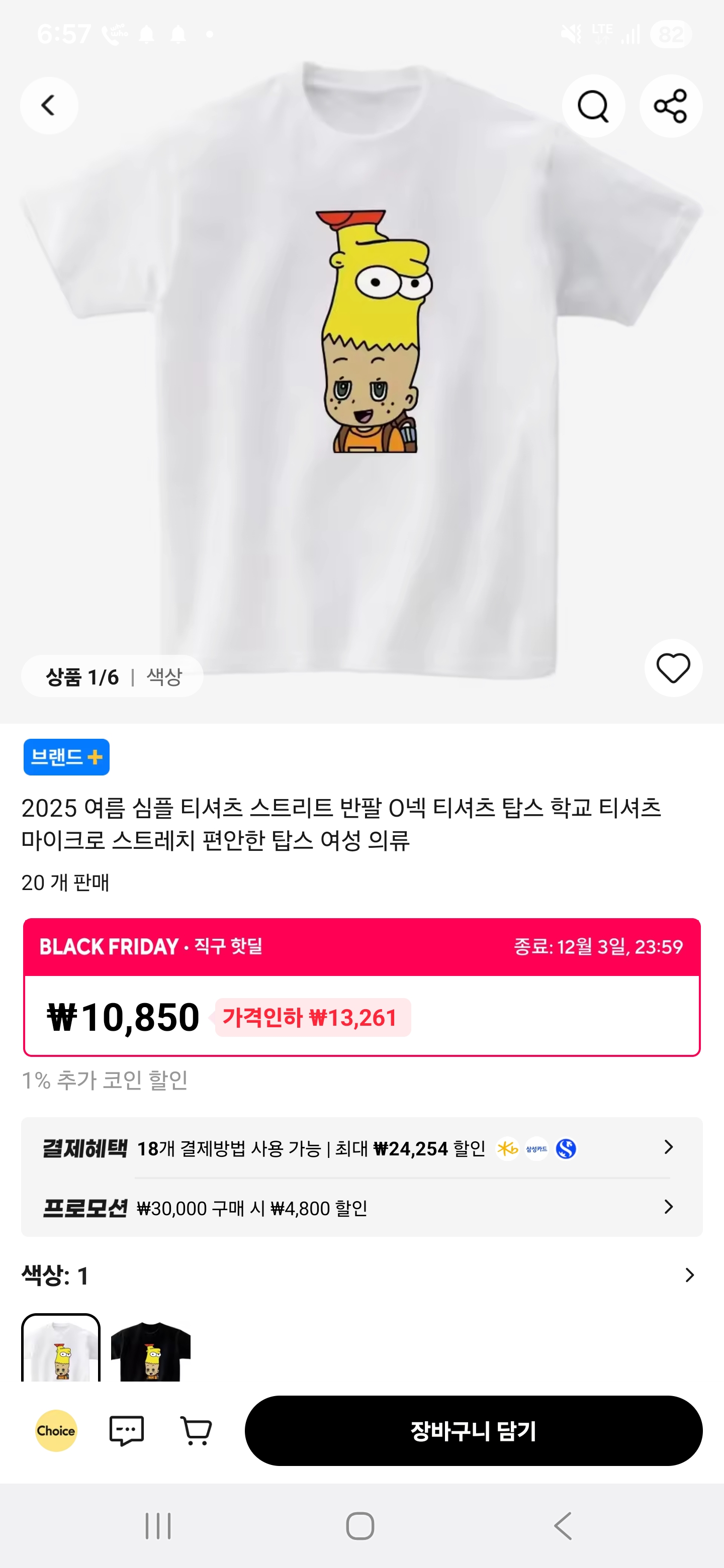Tap 장바구니 담기 to add to cart
The width and height of the screenshot is (724, 1568).
coord(473,1430)
